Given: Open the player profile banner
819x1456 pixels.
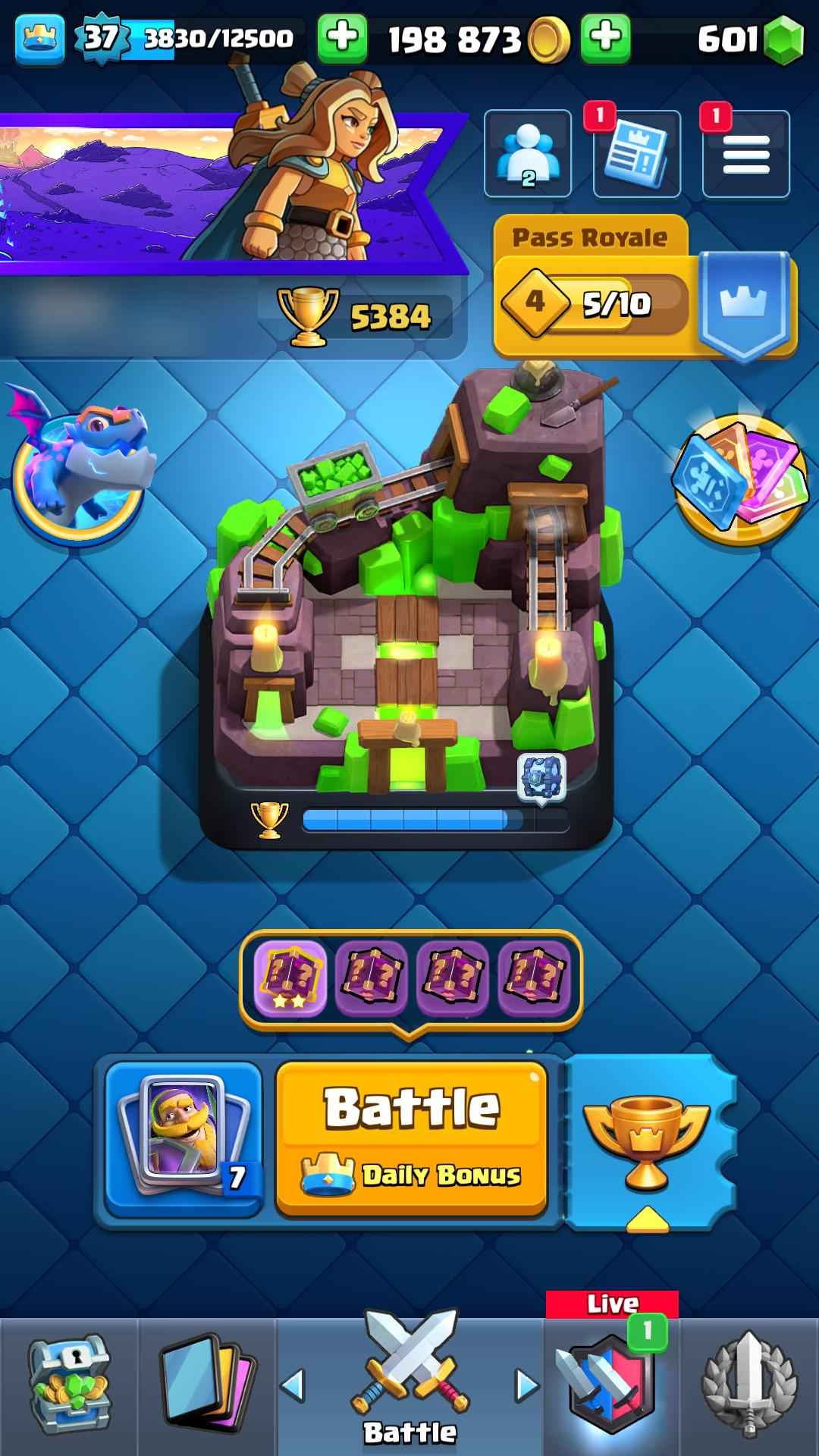Looking at the screenshot, I should [227, 190].
